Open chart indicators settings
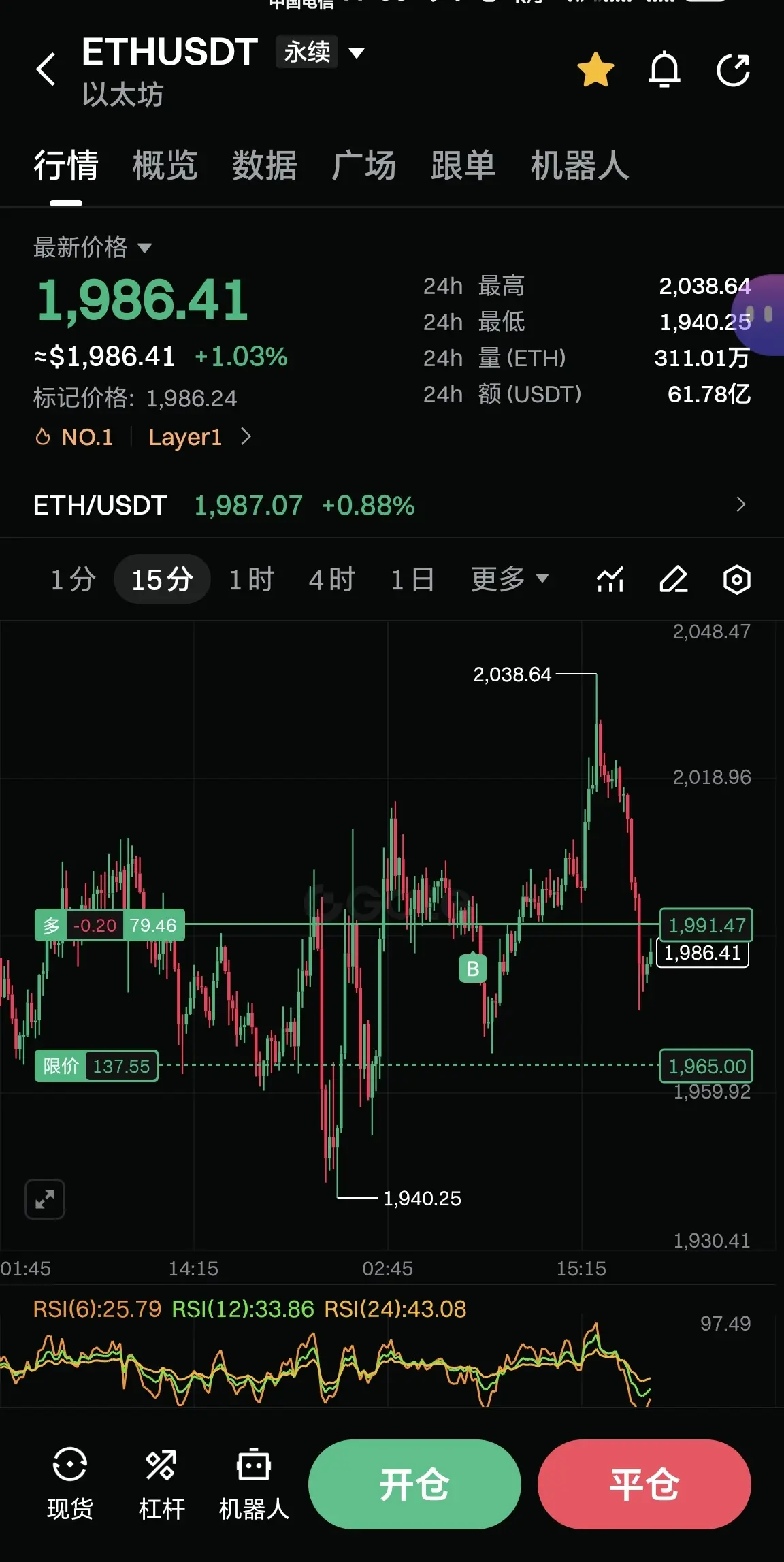The height and width of the screenshot is (1562, 784). pos(610,580)
